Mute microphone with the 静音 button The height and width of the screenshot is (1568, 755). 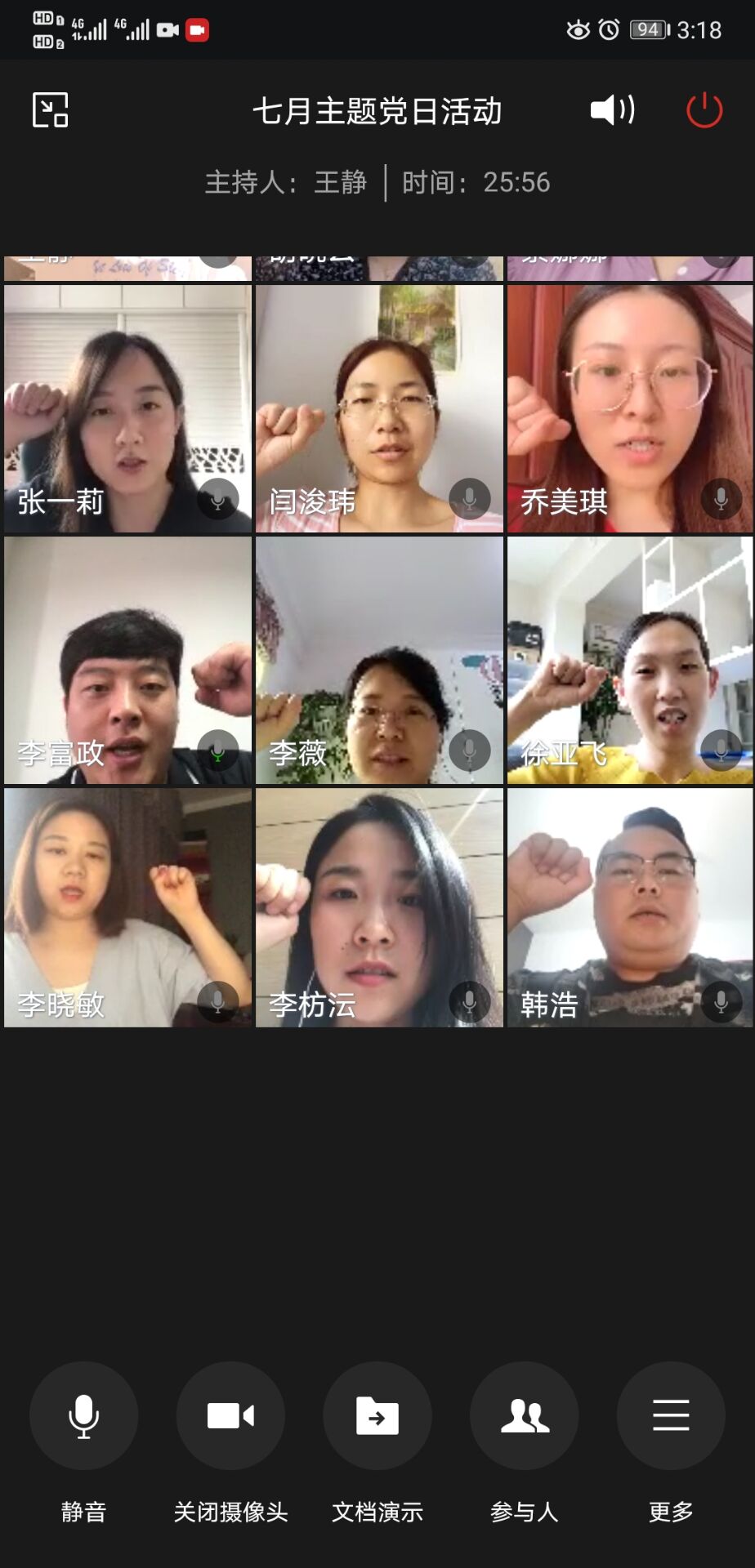point(83,1414)
